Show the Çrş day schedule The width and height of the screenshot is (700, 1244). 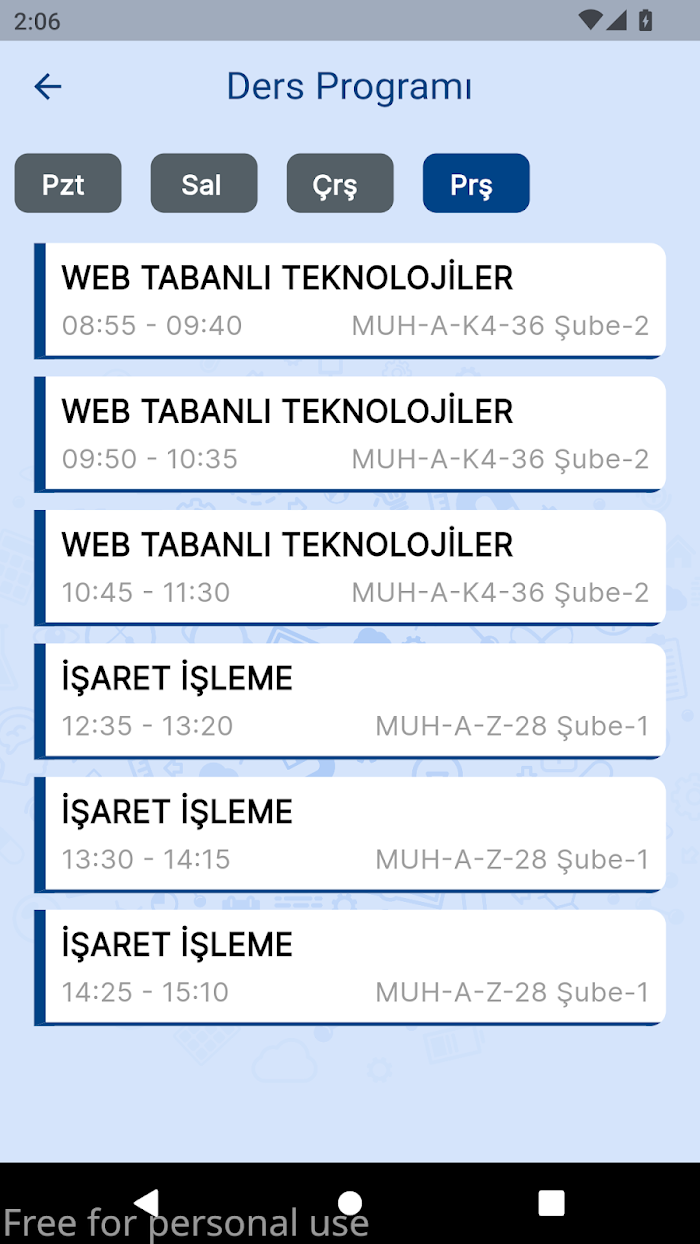click(340, 183)
